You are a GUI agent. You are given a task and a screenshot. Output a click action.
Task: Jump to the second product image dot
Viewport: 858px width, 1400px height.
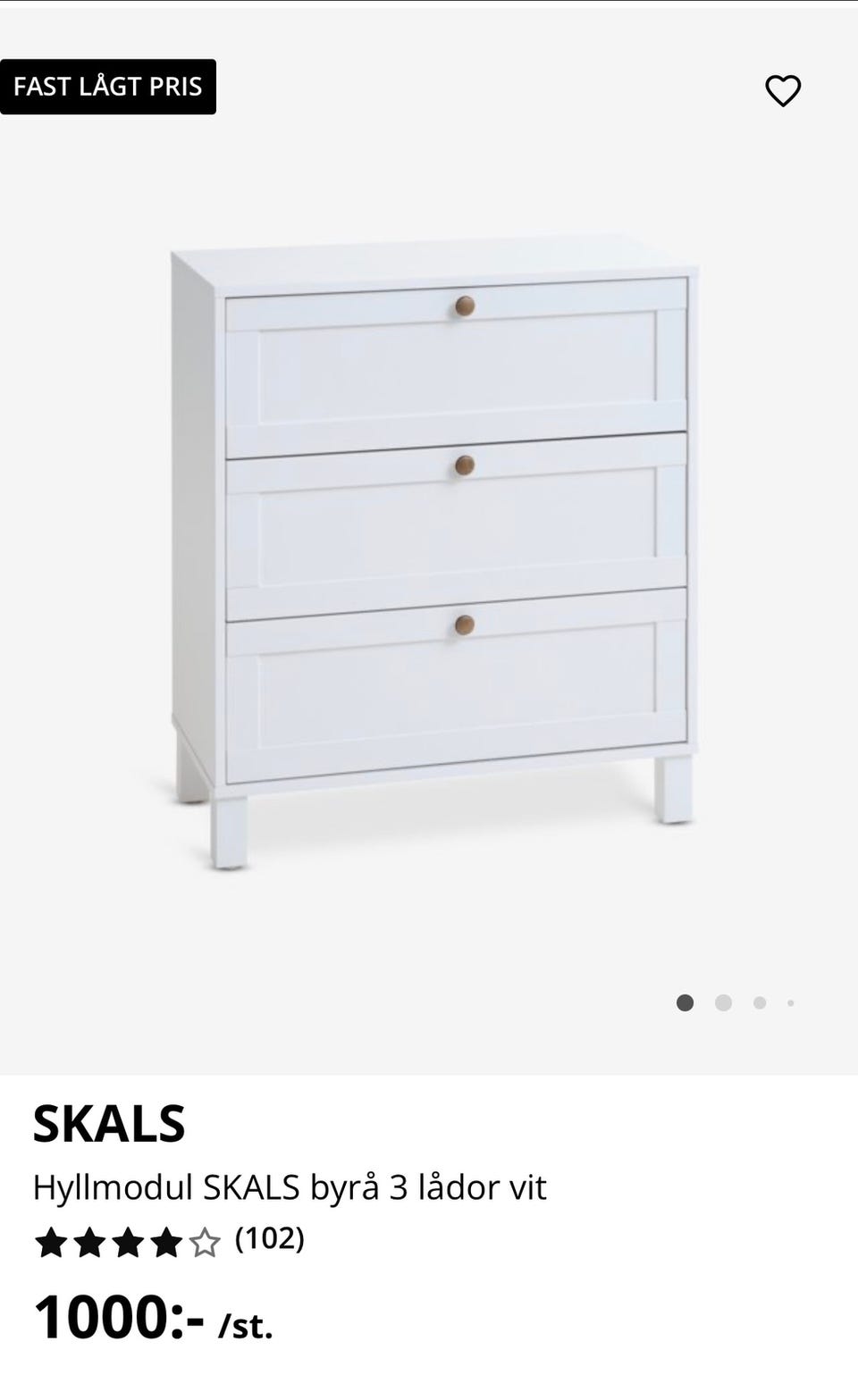click(x=723, y=1002)
